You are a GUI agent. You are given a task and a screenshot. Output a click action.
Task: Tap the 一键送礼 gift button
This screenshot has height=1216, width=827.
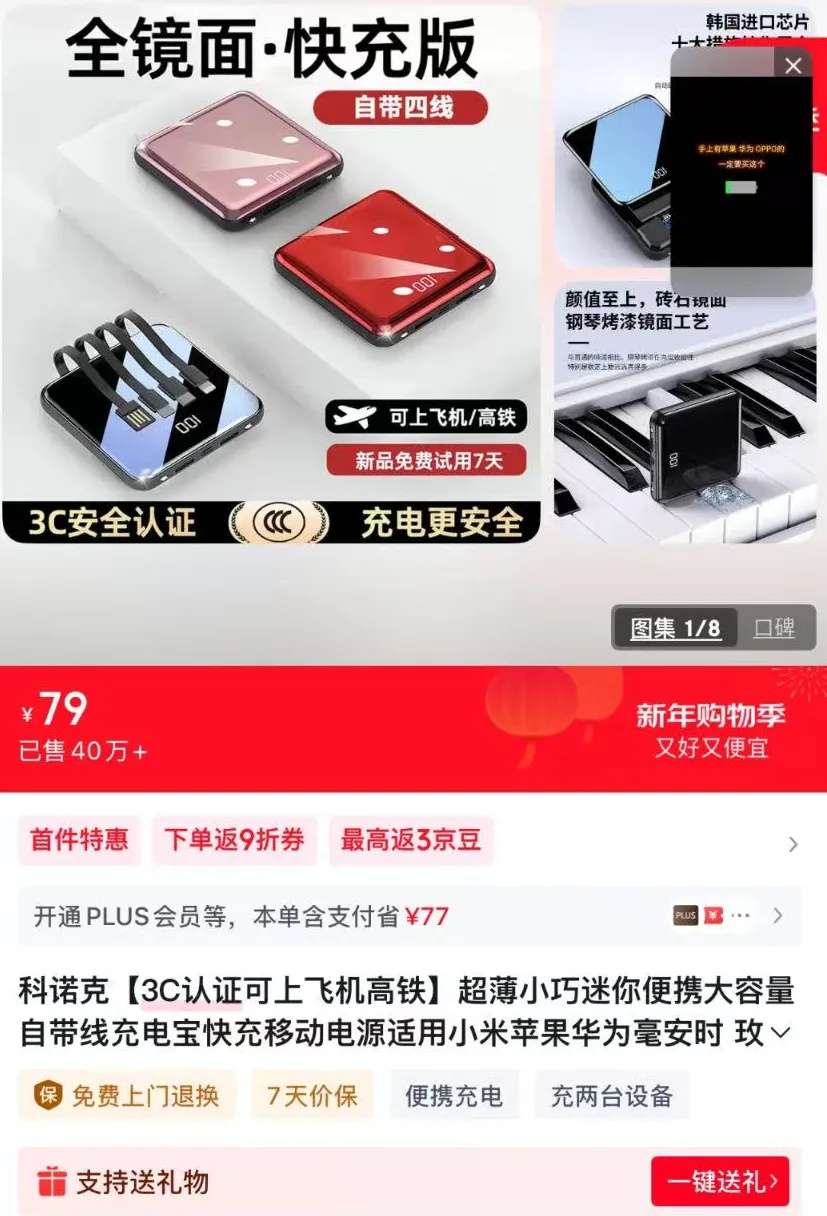719,1180
